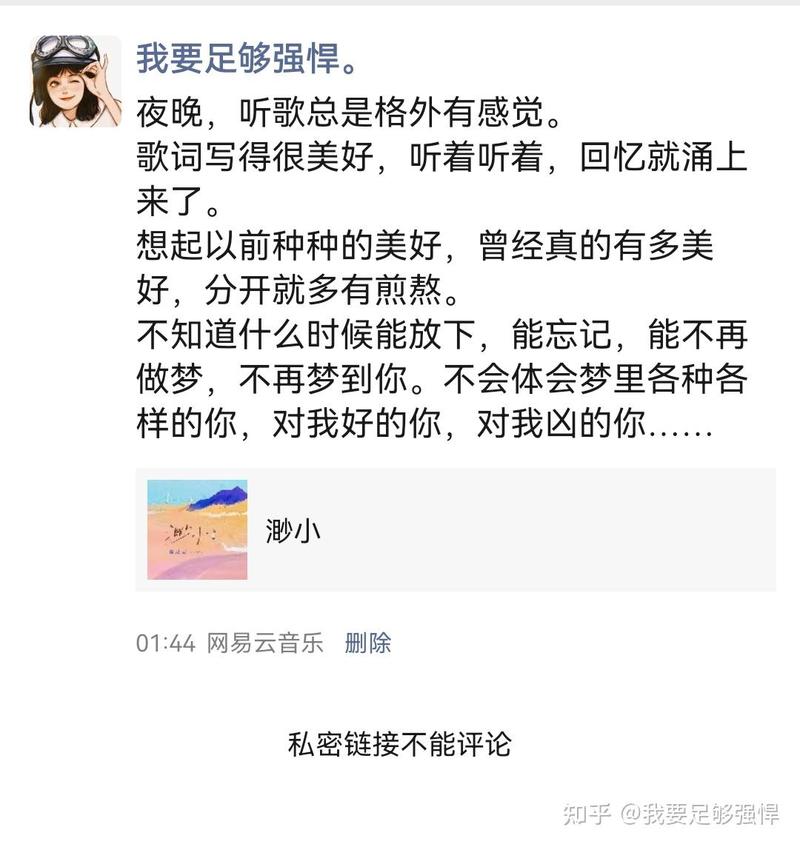This screenshot has height=847, width=800.
Task: Click the 私密链接不能评论 notice
Action: point(400,745)
